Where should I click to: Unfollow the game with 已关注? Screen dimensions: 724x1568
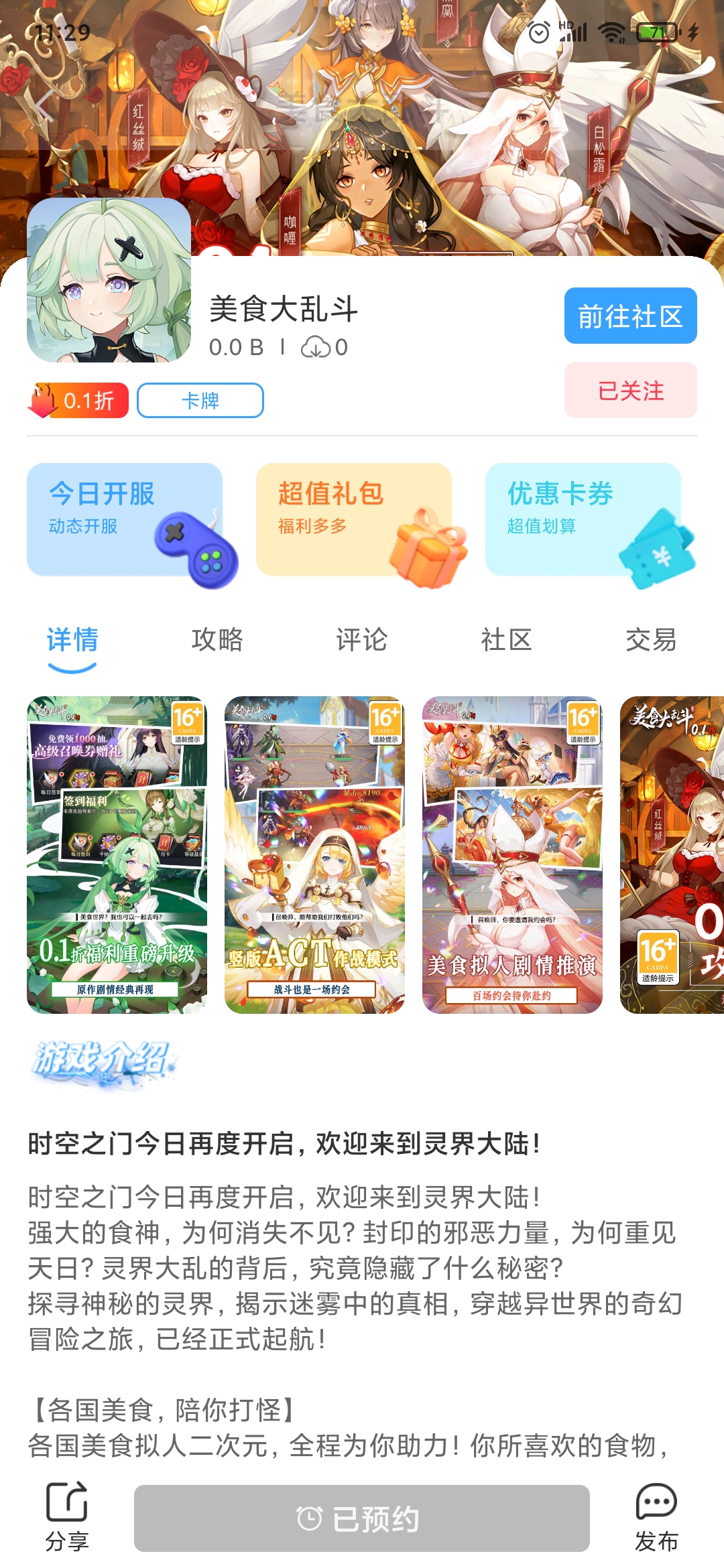point(630,391)
